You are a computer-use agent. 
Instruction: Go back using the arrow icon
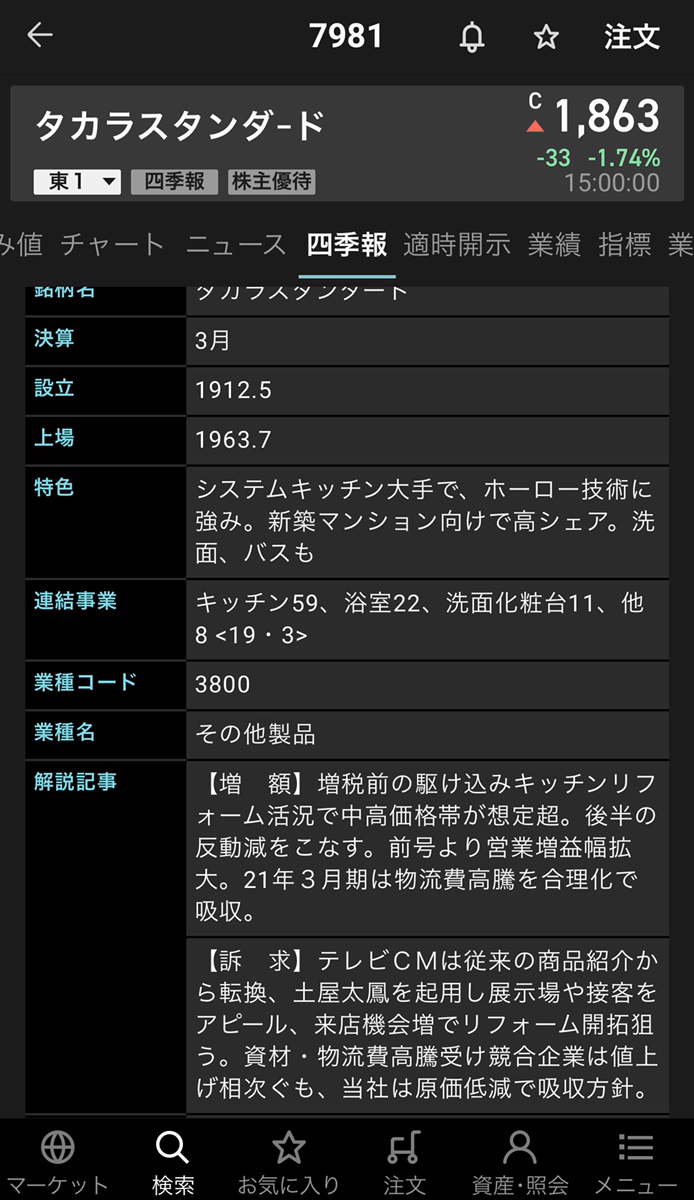click(40, 36)
